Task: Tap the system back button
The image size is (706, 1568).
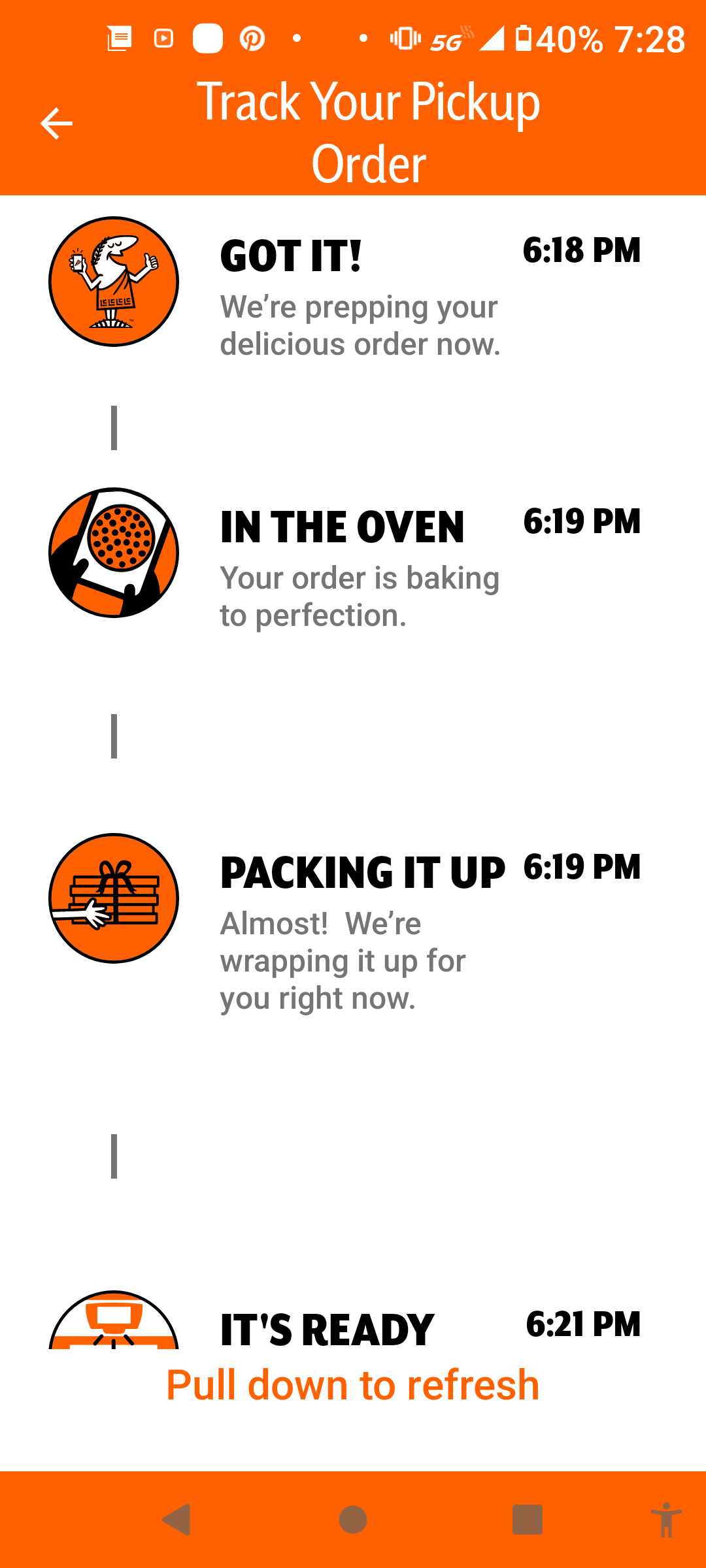Action: tap(176, 1520)
